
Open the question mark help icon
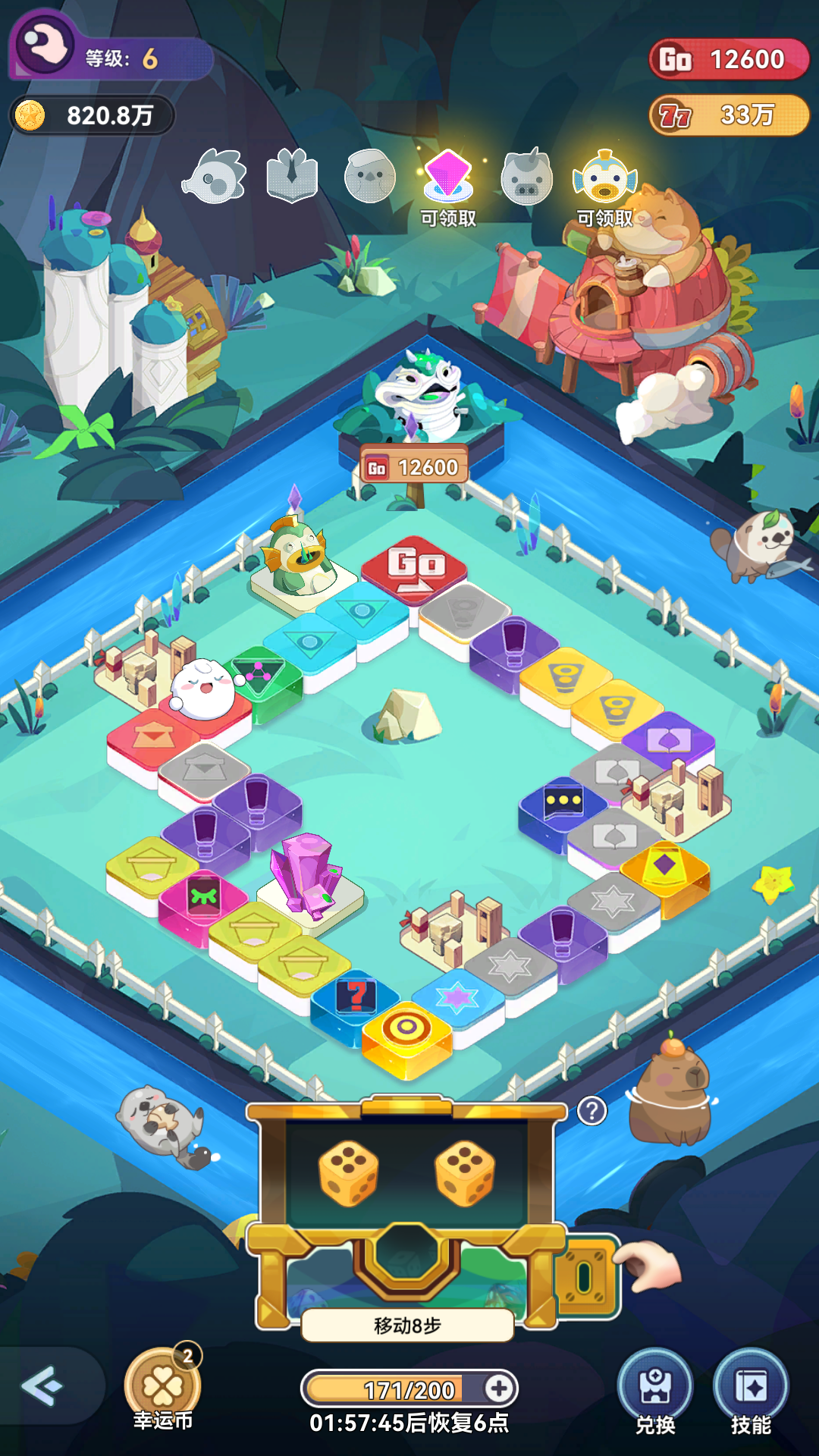click(591, 1112)
